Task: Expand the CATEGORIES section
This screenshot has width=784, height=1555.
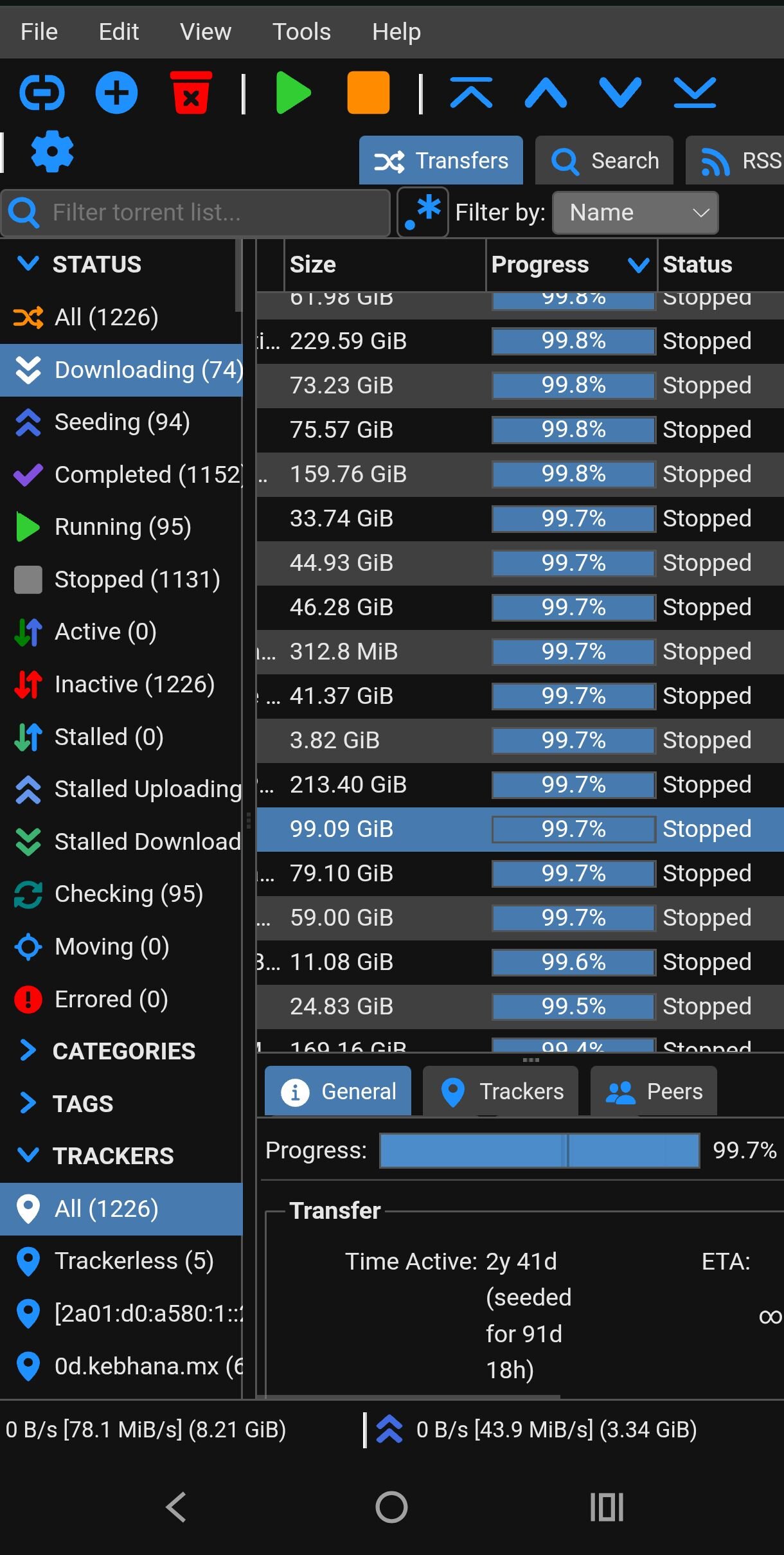Action: click(123, 1051)
